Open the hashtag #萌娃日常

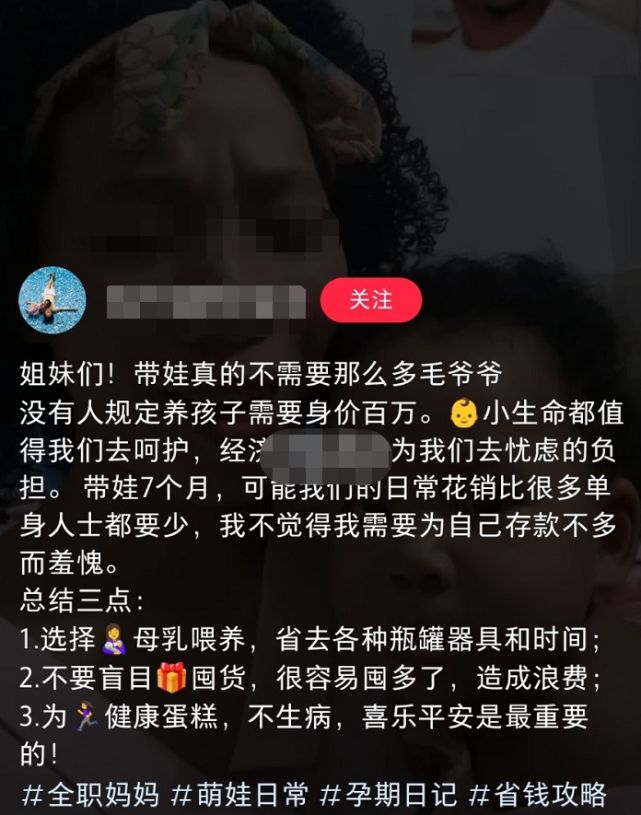(240, 795)
